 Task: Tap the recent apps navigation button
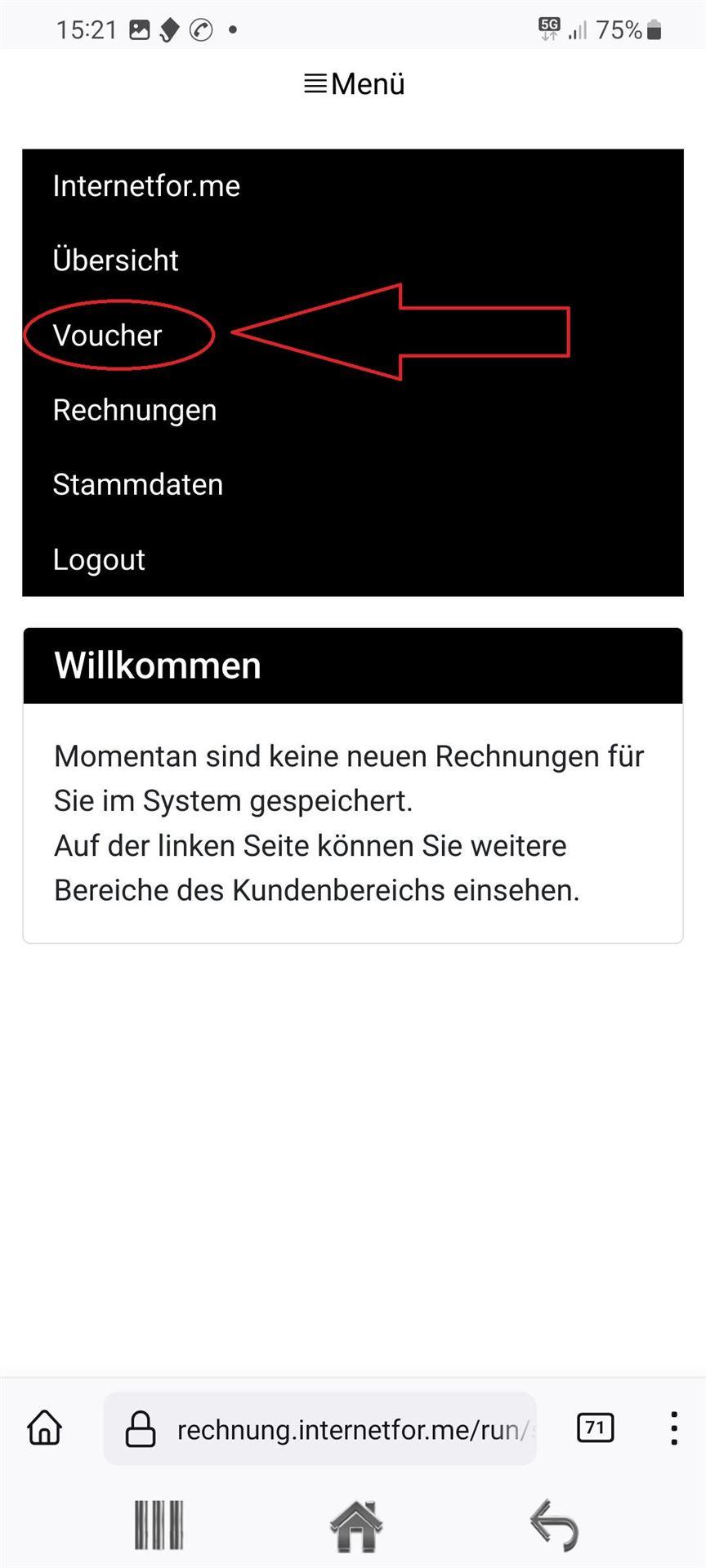tap(159, 1524)
